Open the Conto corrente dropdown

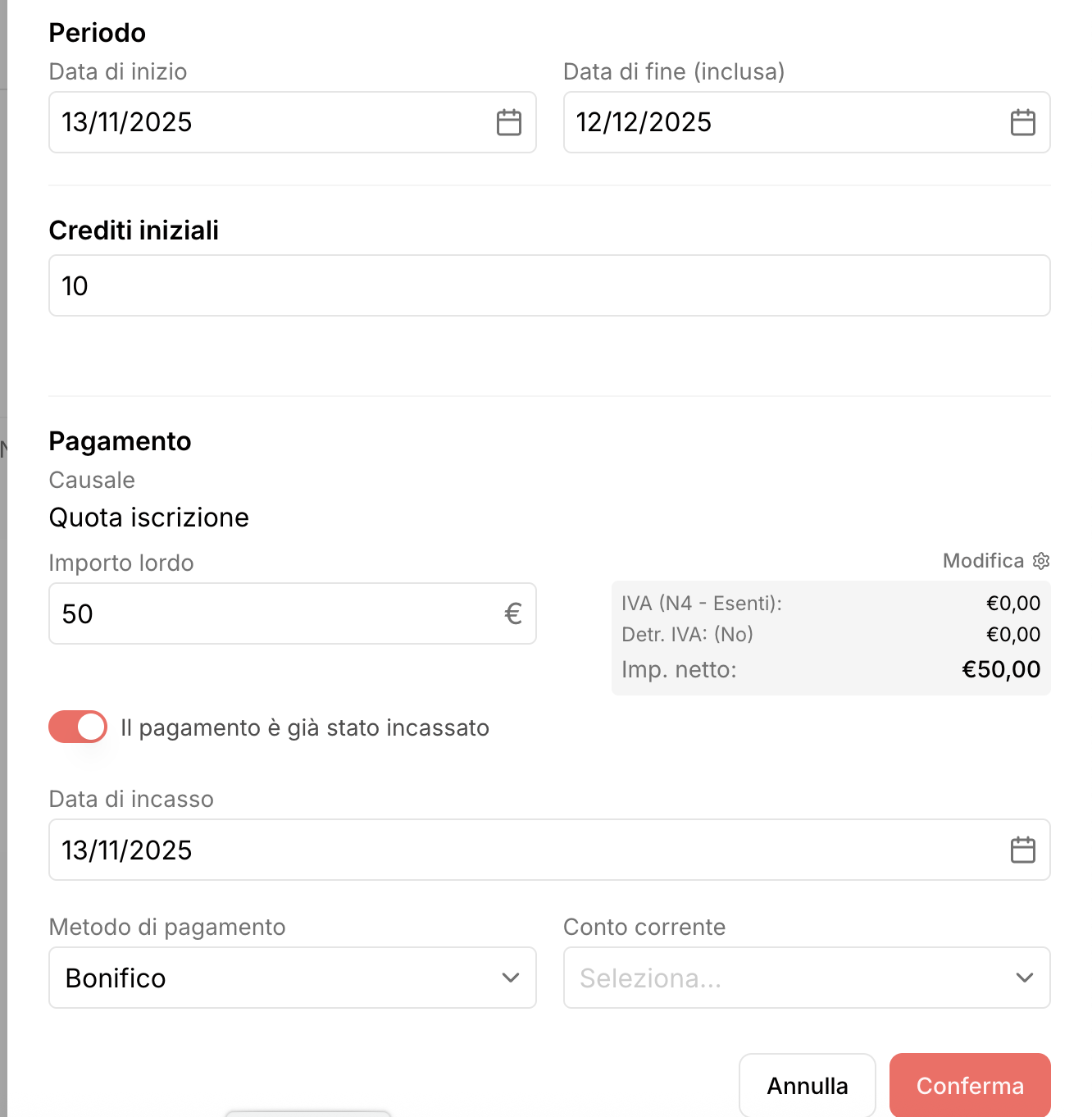[x=806, y=978]
